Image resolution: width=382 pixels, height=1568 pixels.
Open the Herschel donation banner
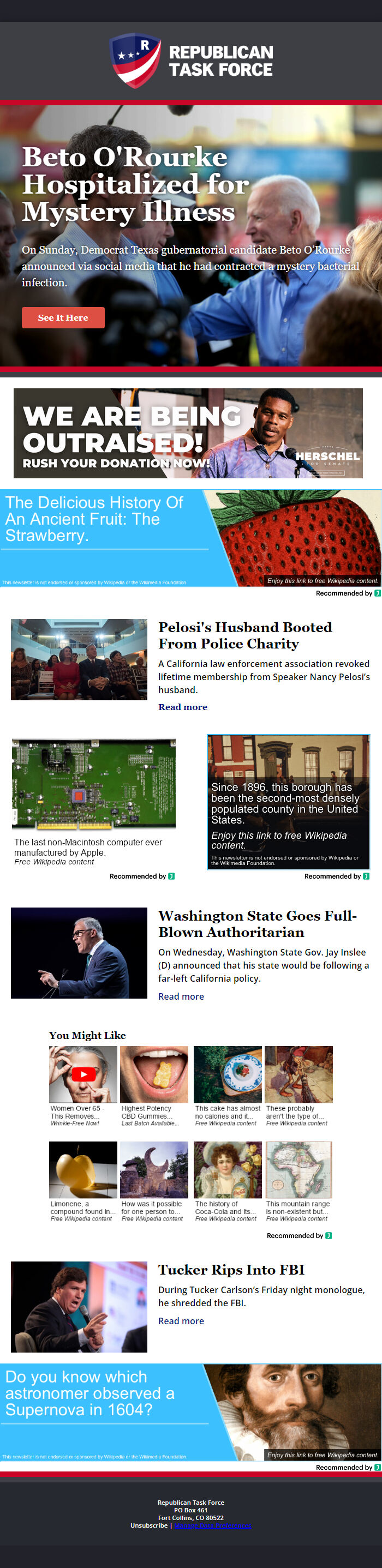tap(188, 433)
